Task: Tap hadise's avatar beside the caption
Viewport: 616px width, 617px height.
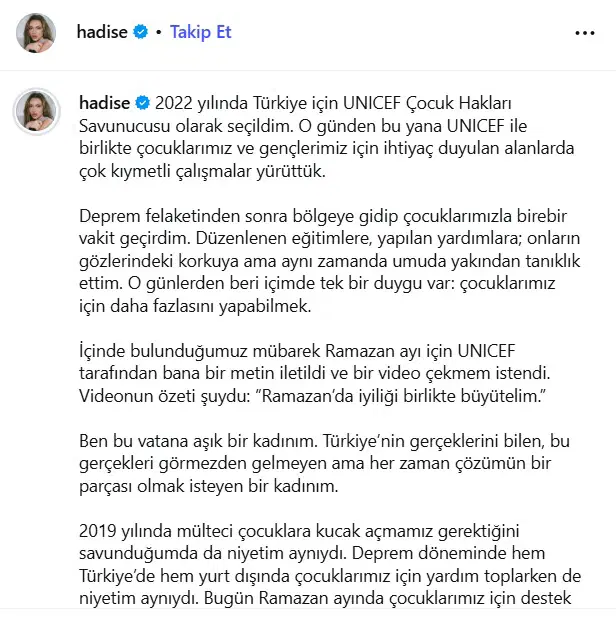Action: 35,111
